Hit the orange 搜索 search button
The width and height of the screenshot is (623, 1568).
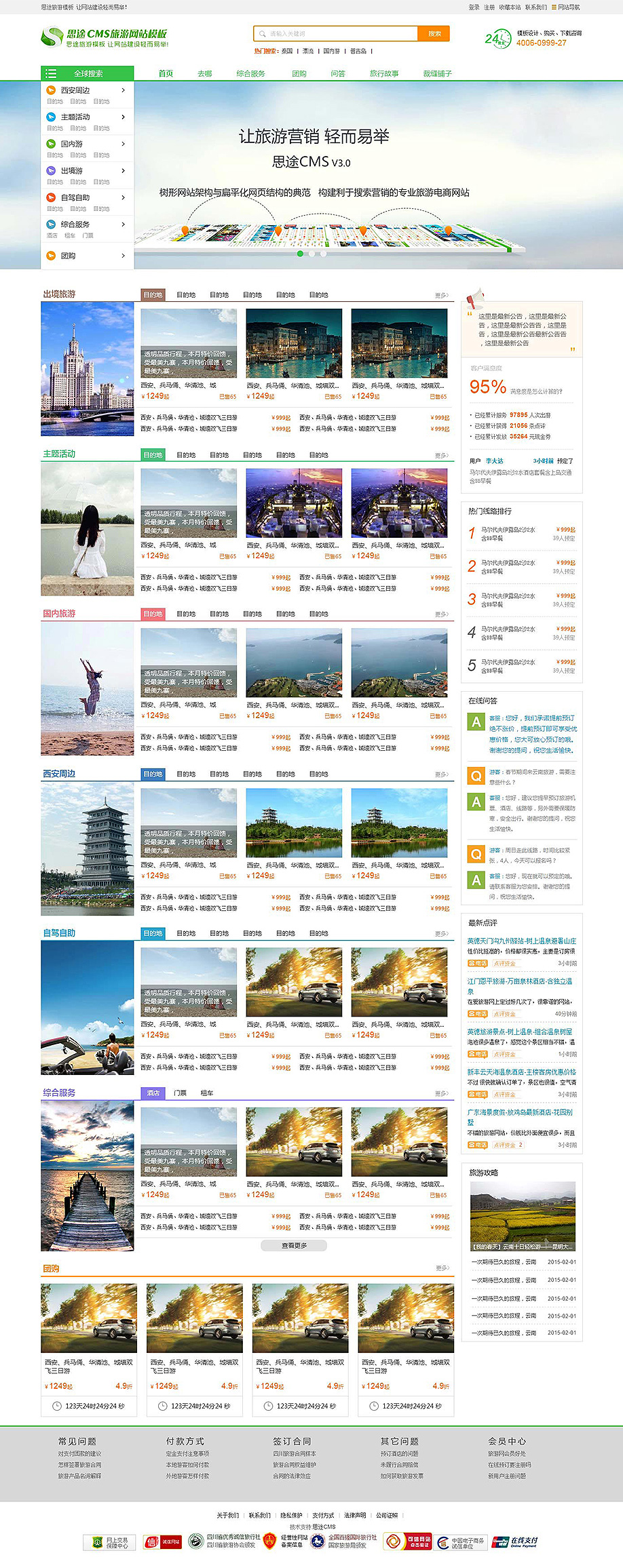(x=434, y=34)
